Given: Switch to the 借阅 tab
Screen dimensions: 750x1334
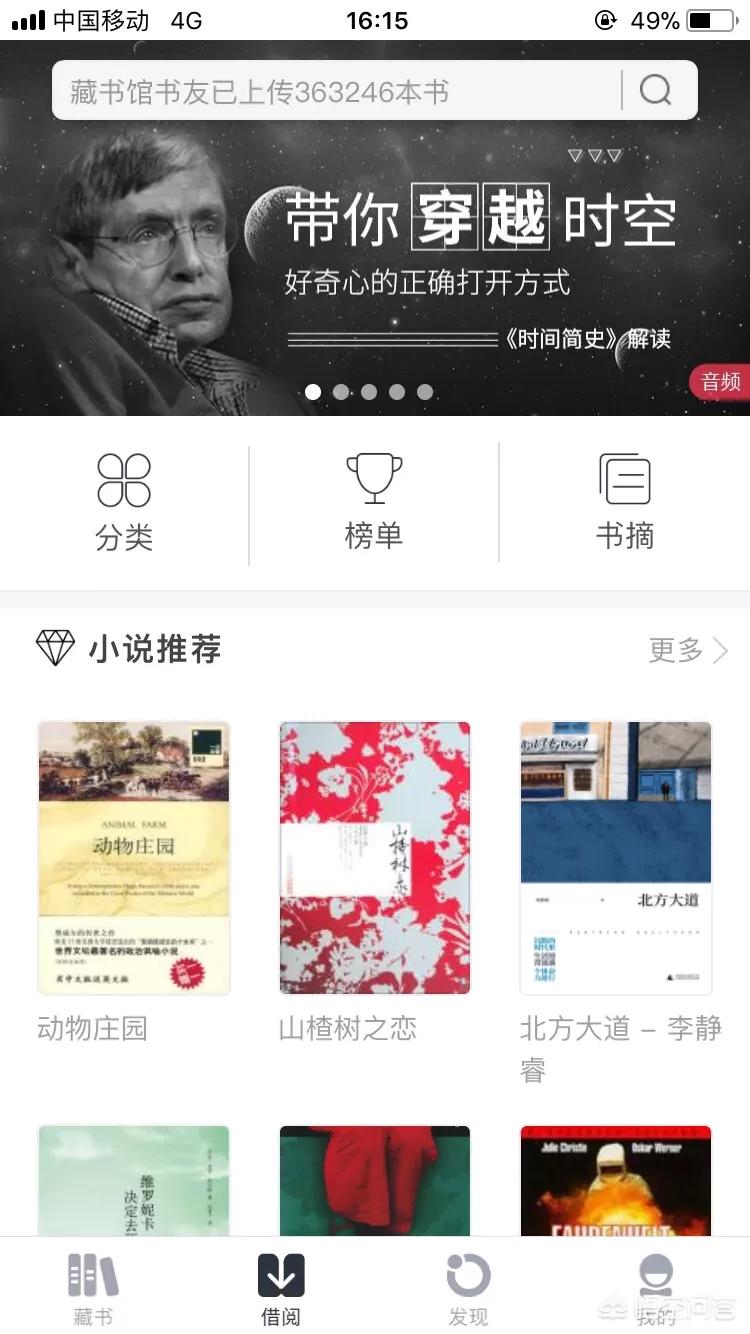Looking at the screenshot, I should [281, 1288].
